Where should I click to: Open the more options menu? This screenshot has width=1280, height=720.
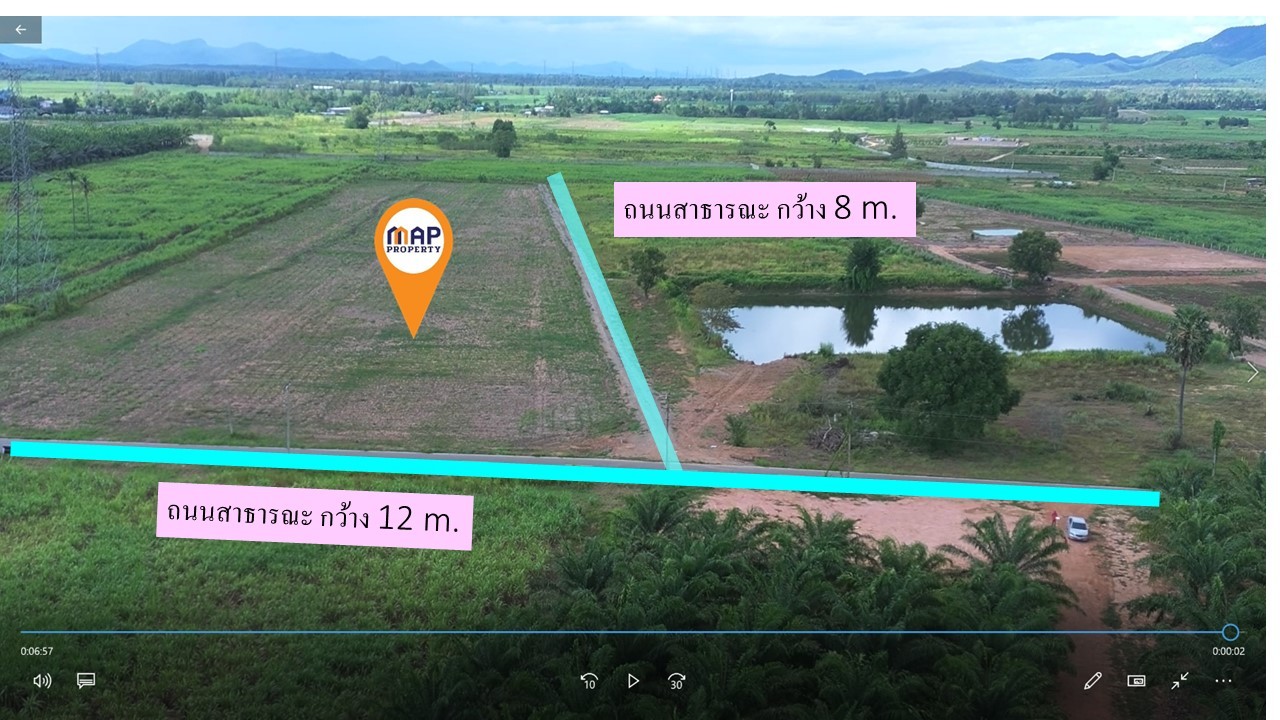coord(1223,681)
